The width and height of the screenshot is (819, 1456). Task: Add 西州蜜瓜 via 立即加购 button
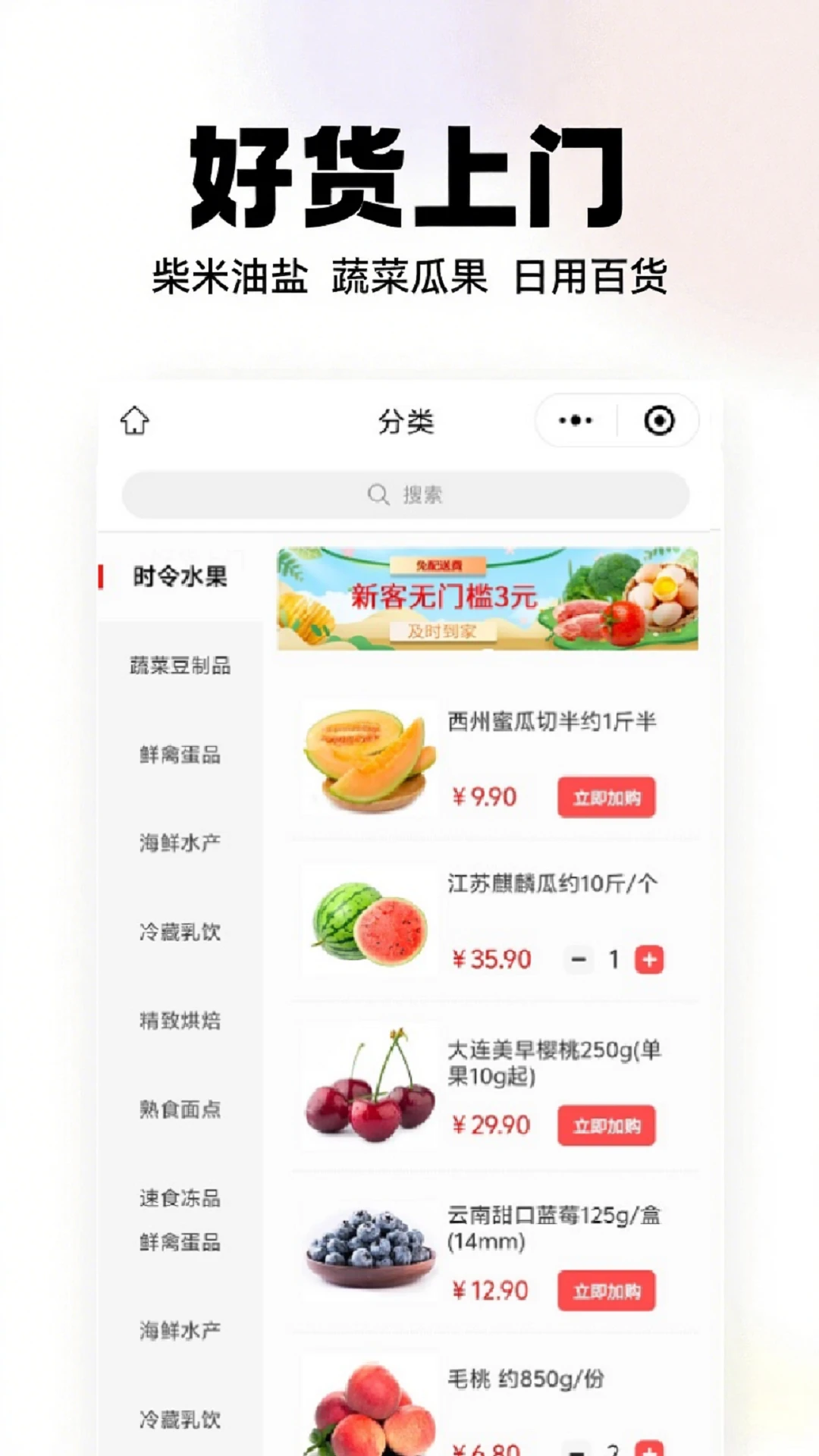[x=606, y=798]
